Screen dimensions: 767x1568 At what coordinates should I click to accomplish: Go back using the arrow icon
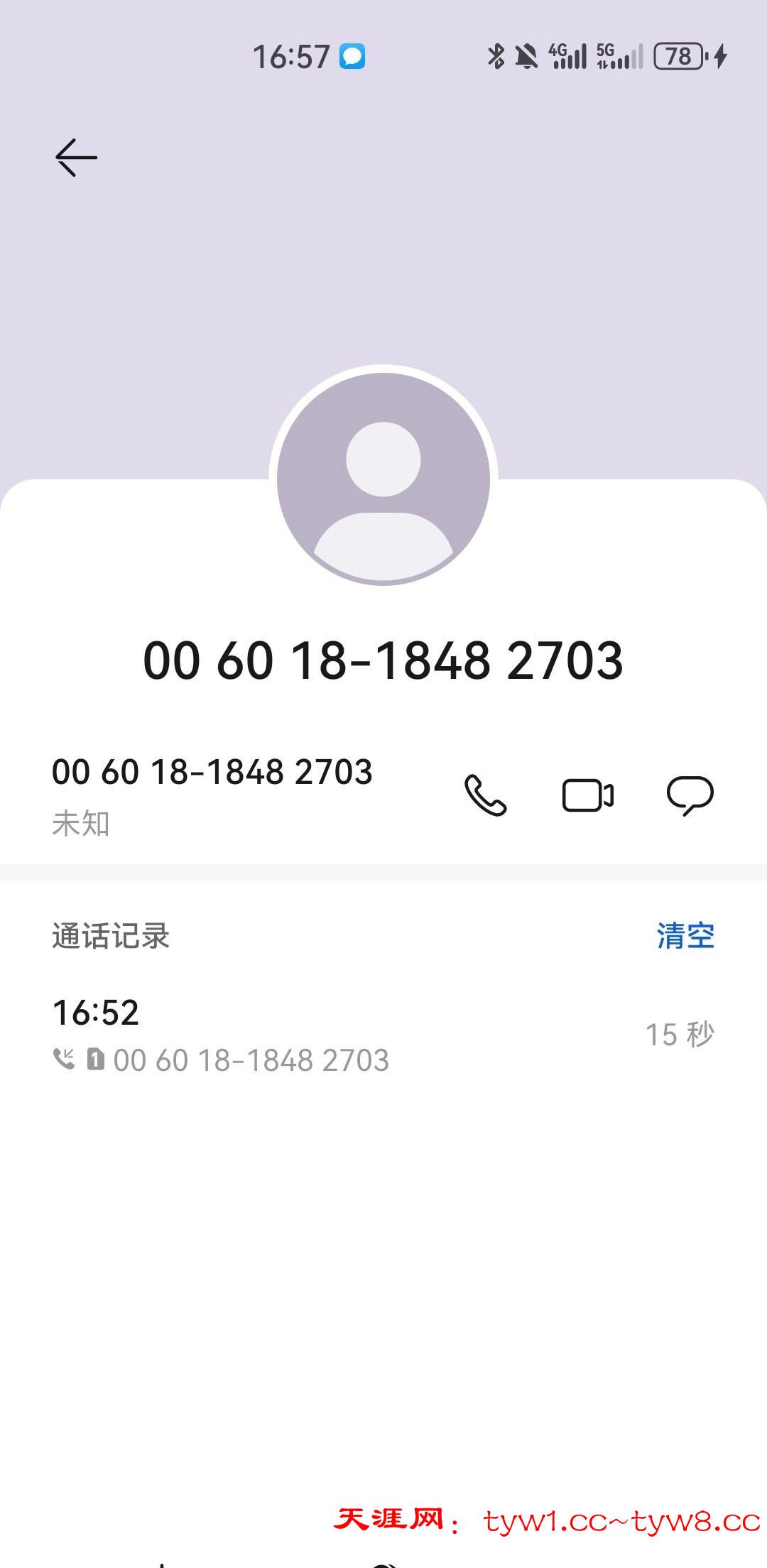(76, 157)
